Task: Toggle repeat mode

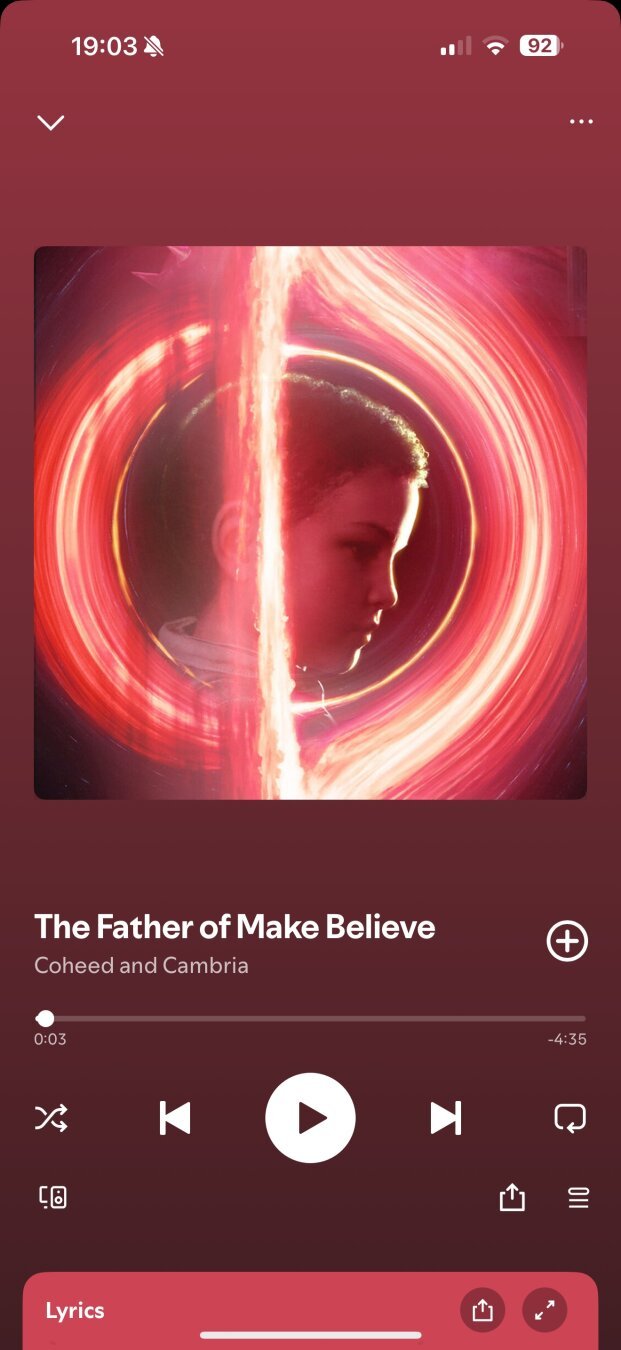Action: click(570, 1118)
